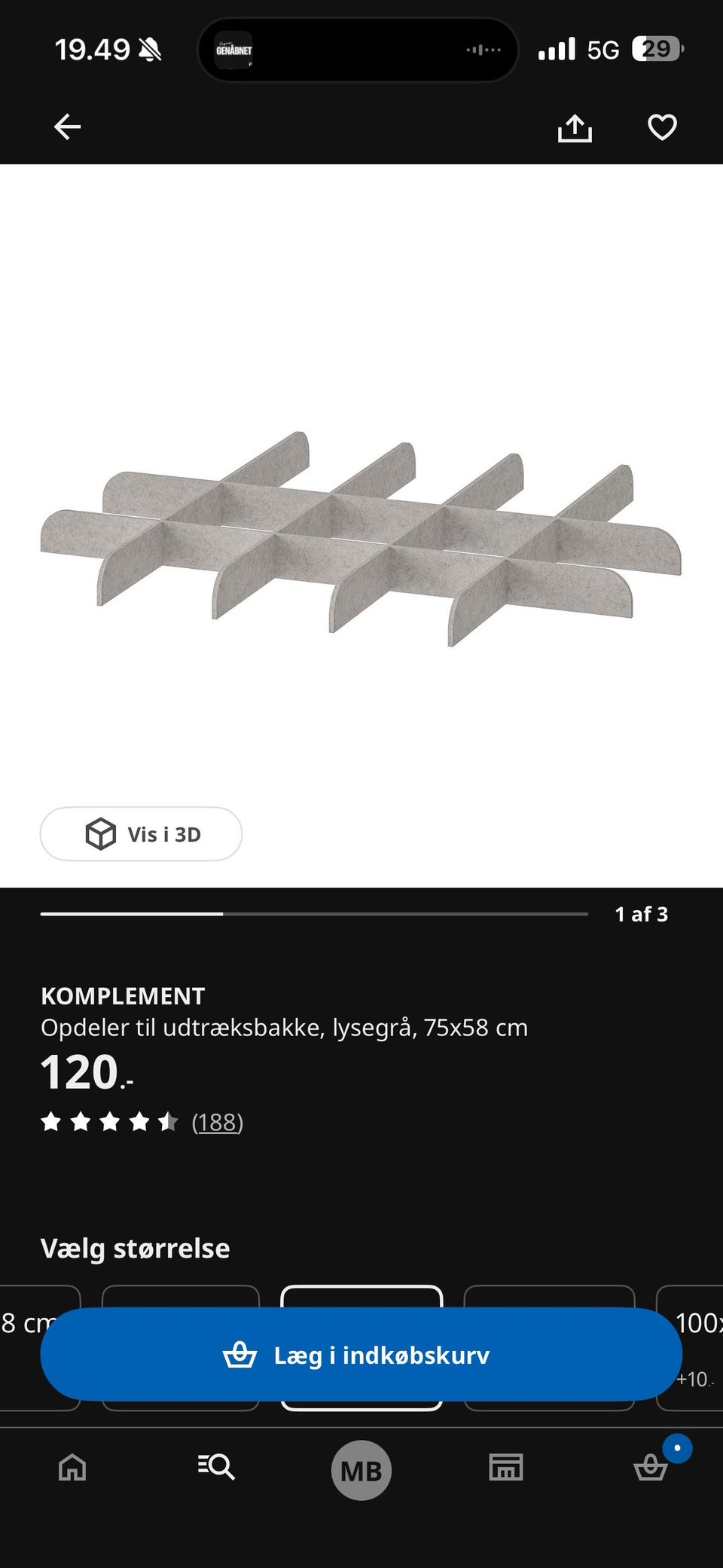Open the search tab in the bottom bar
723x1568 pixels.
click(x=216, y=1468)
